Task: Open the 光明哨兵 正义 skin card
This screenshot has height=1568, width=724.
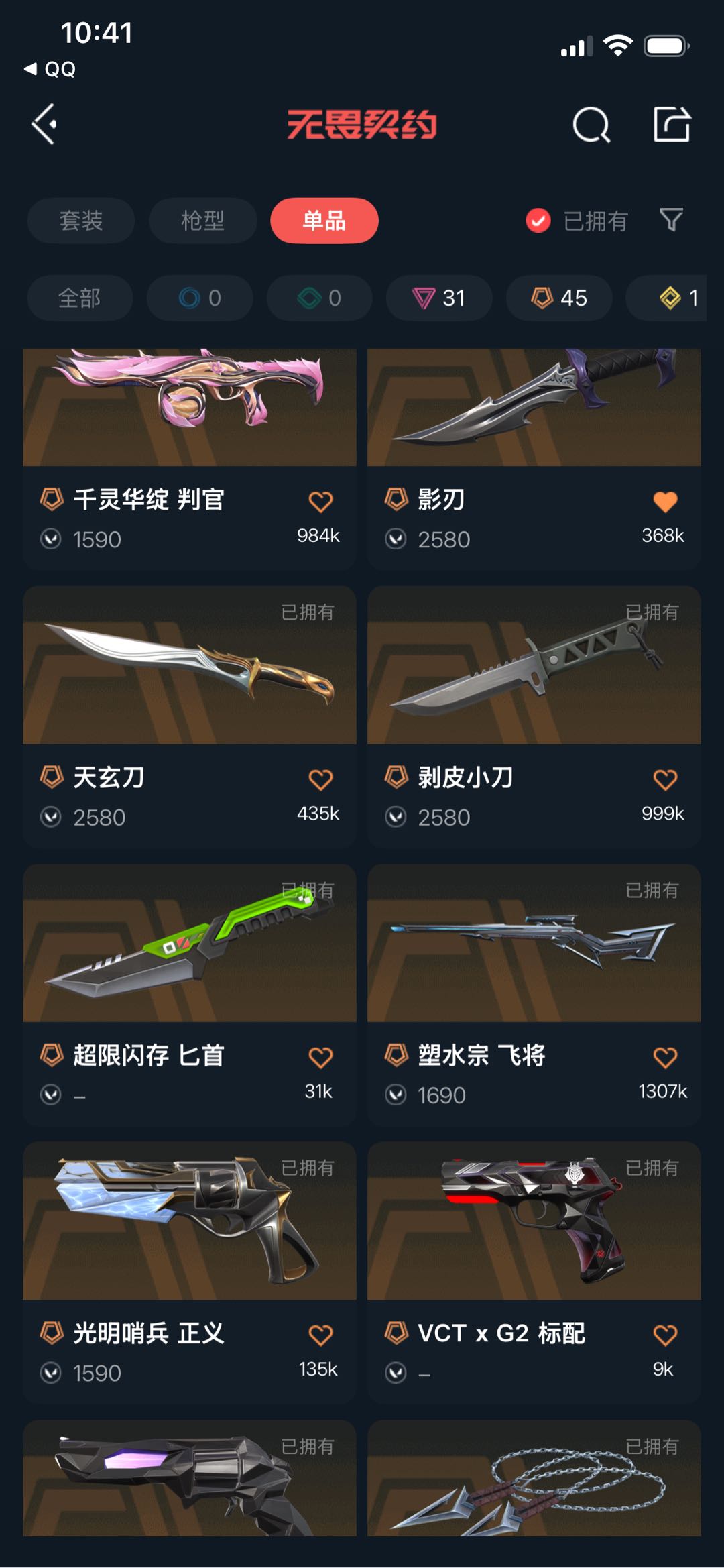Action: pos(190,1272)
